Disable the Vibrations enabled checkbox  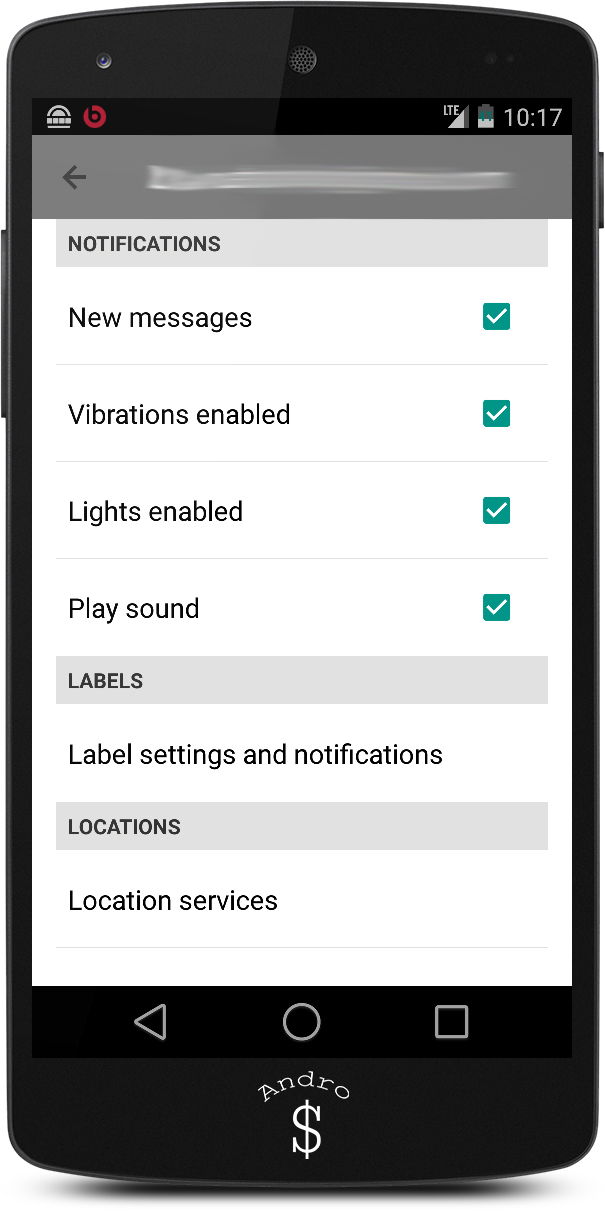click(496, 414)
